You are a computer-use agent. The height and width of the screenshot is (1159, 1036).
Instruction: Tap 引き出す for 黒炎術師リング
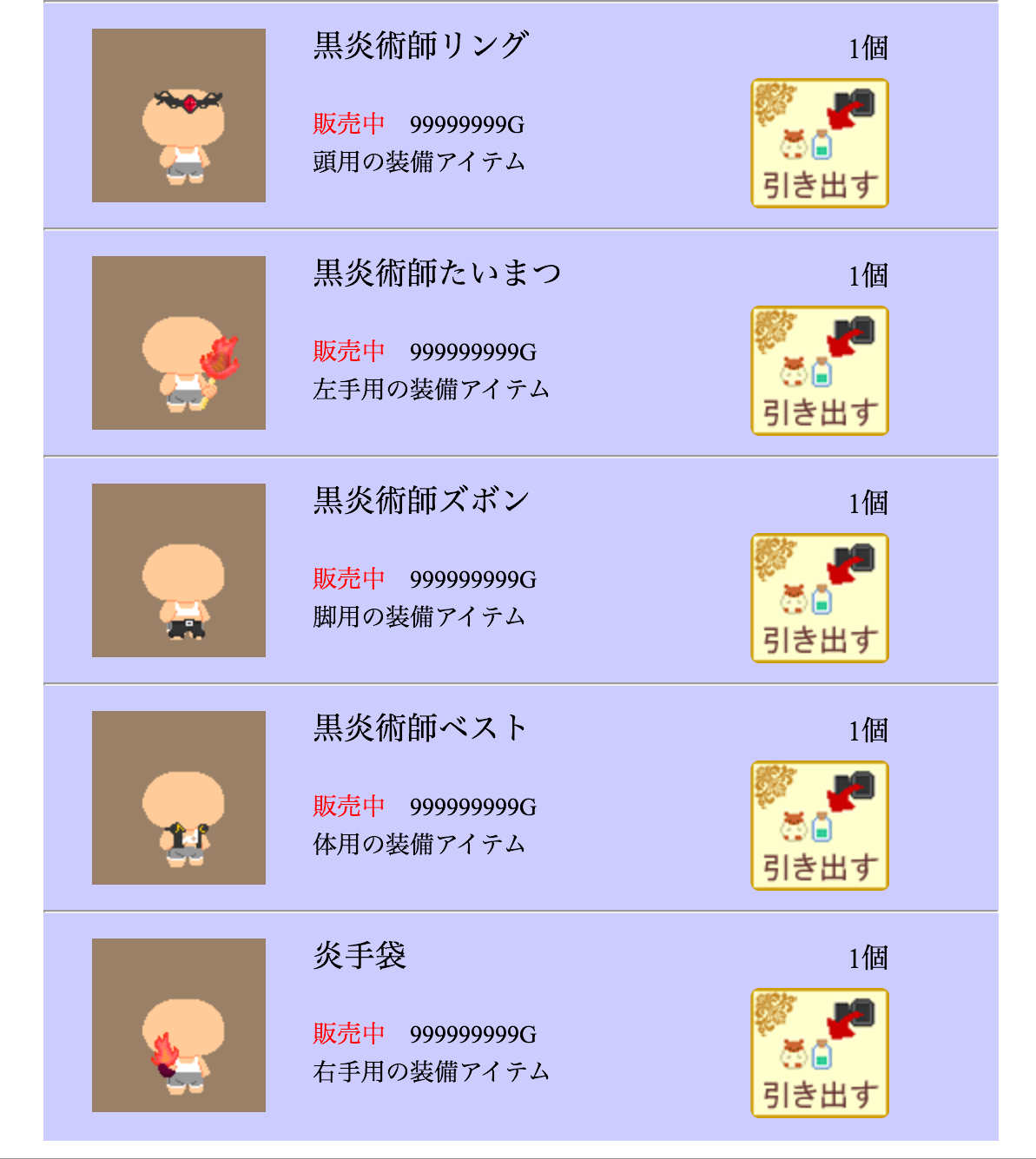point(819,143)
